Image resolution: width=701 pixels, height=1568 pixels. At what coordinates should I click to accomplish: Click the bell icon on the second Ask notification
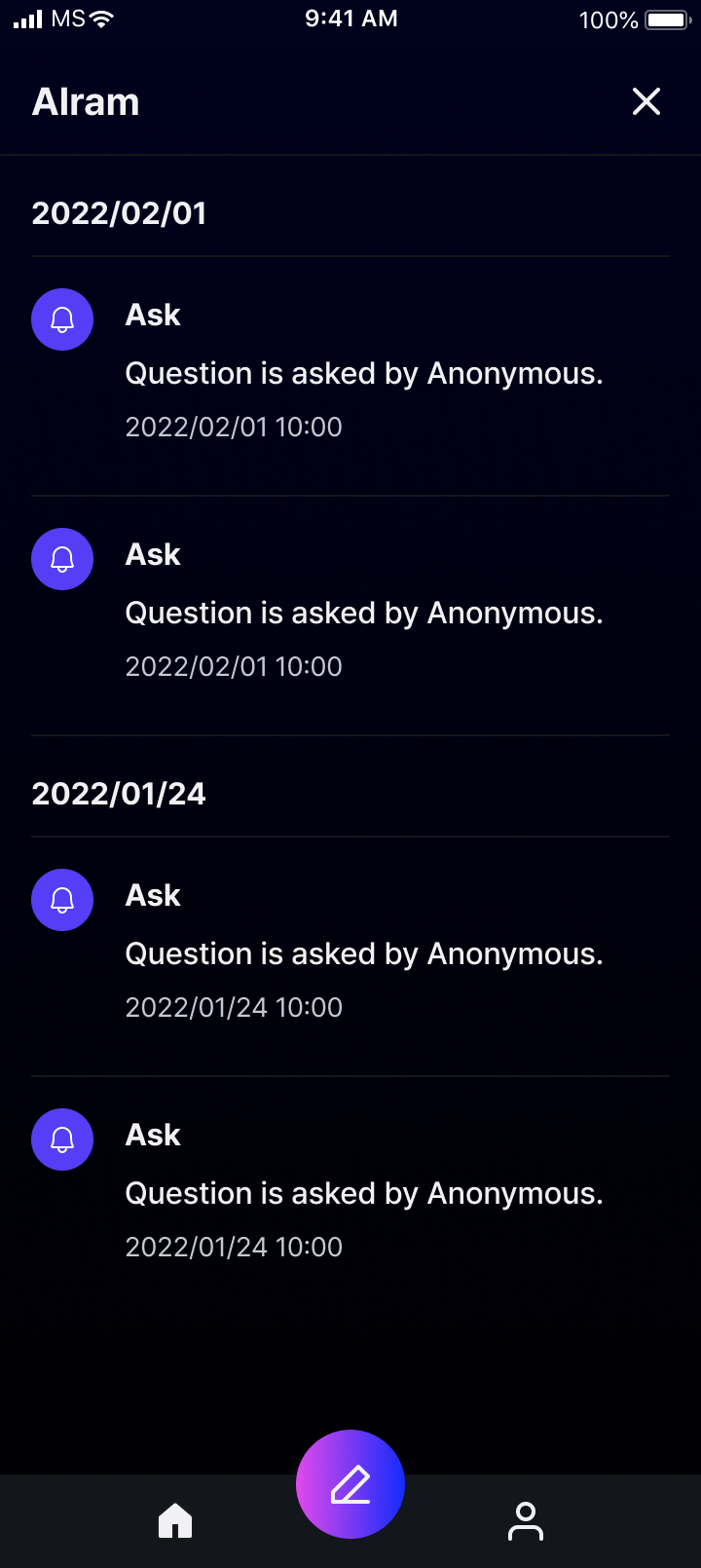(x=61, y=559)
